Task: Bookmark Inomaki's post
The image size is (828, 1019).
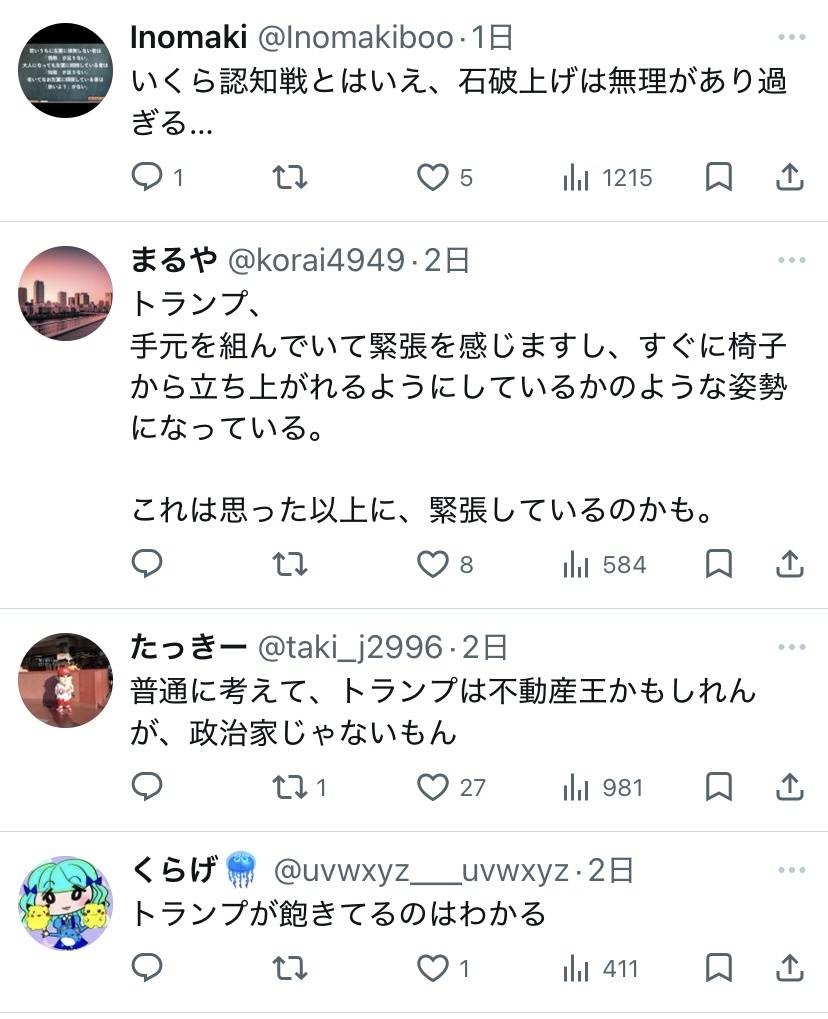Action: (x=719, y=178)
